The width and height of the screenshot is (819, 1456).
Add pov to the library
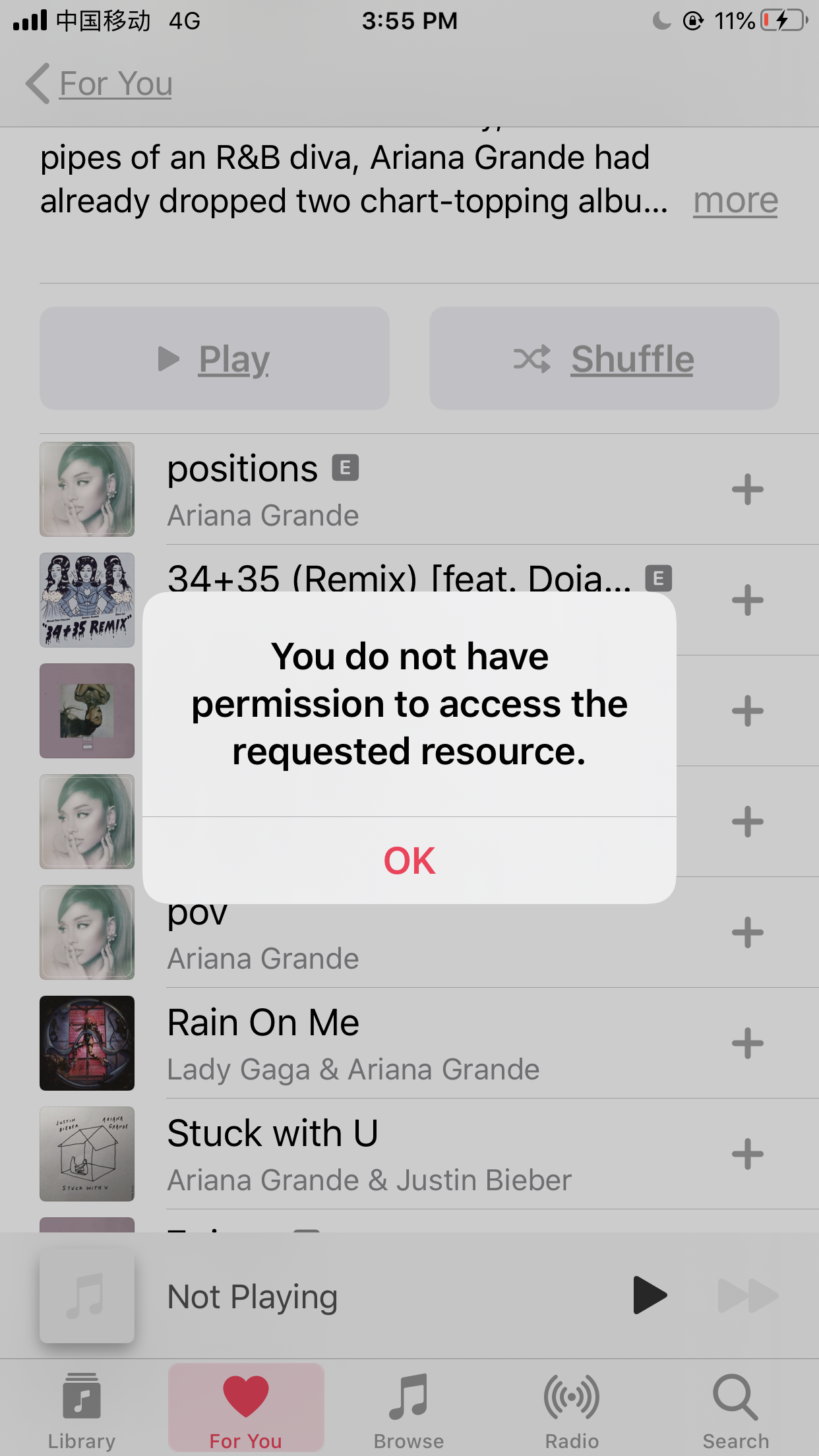(x=747, y=933)
